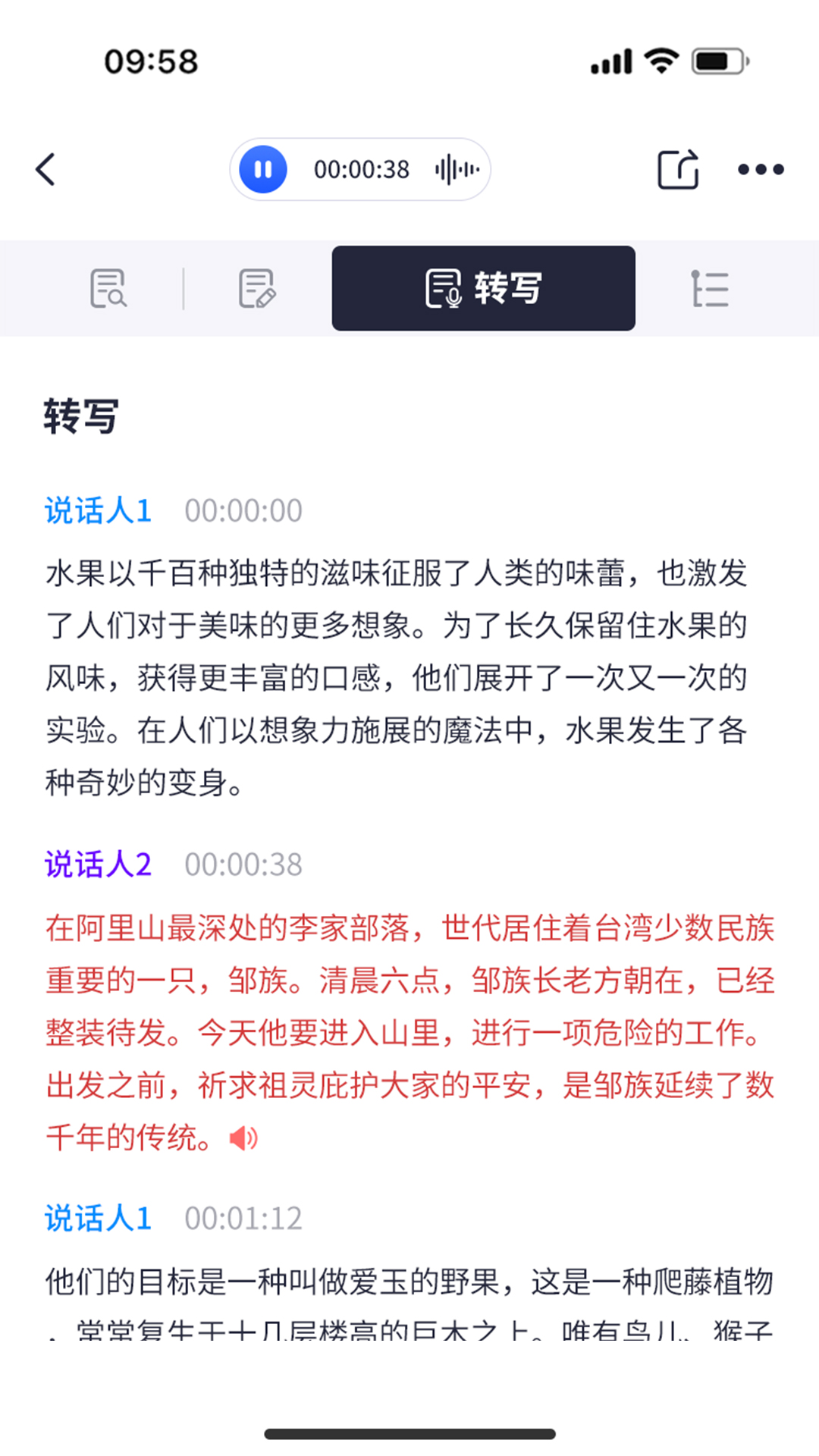Tap timestamp 00:00:38 of 说话人2
819x1456 pixels.
coord(243,864)
